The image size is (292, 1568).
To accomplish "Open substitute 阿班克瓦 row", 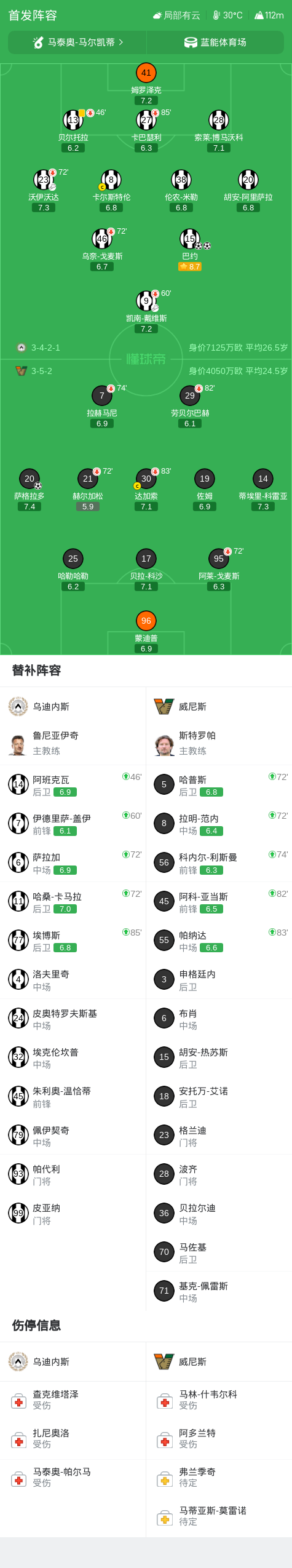I will (x=73, y=785).
